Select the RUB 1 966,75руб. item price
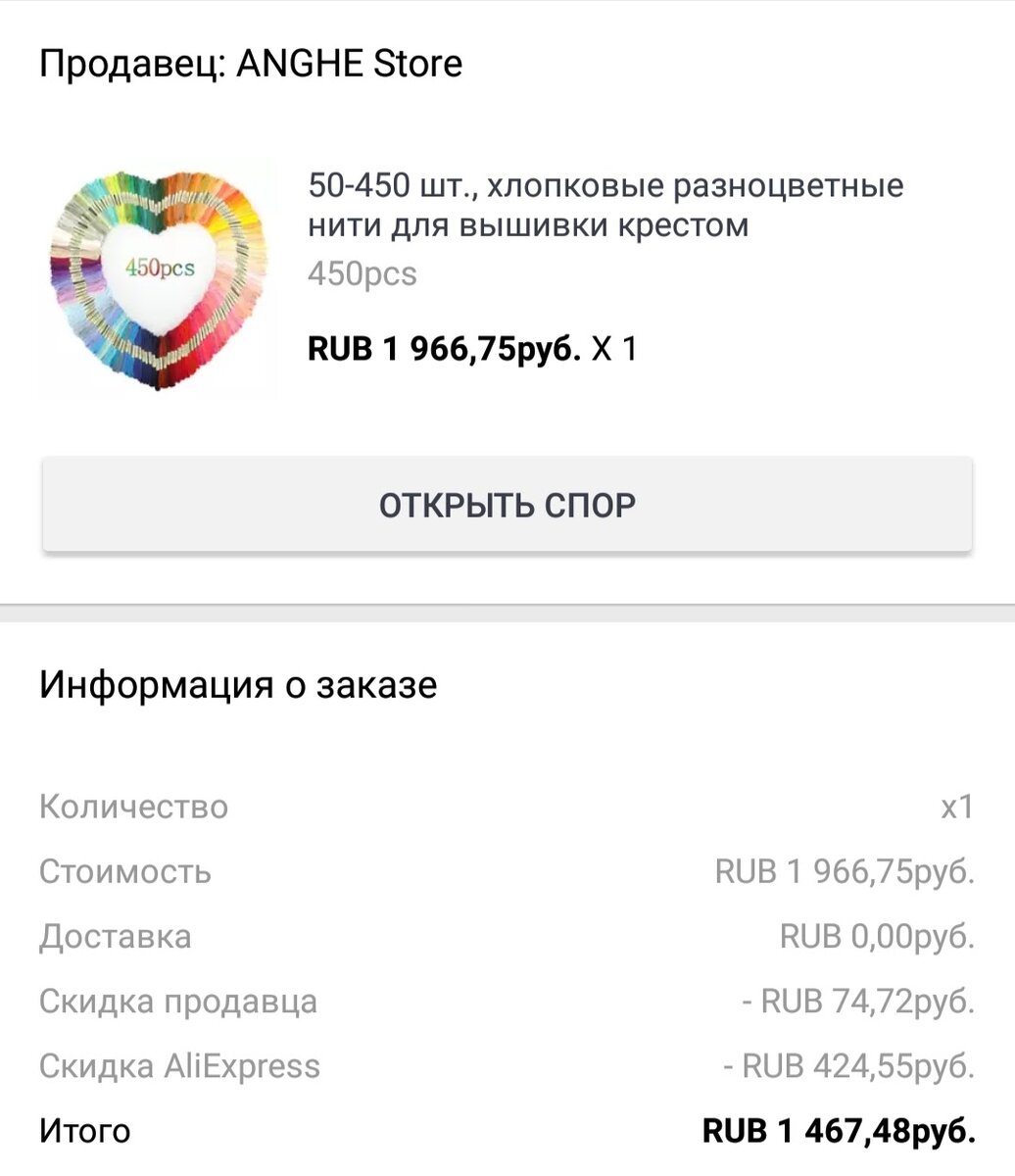This screenshot has width=1015, height=1176. point(446,348)
